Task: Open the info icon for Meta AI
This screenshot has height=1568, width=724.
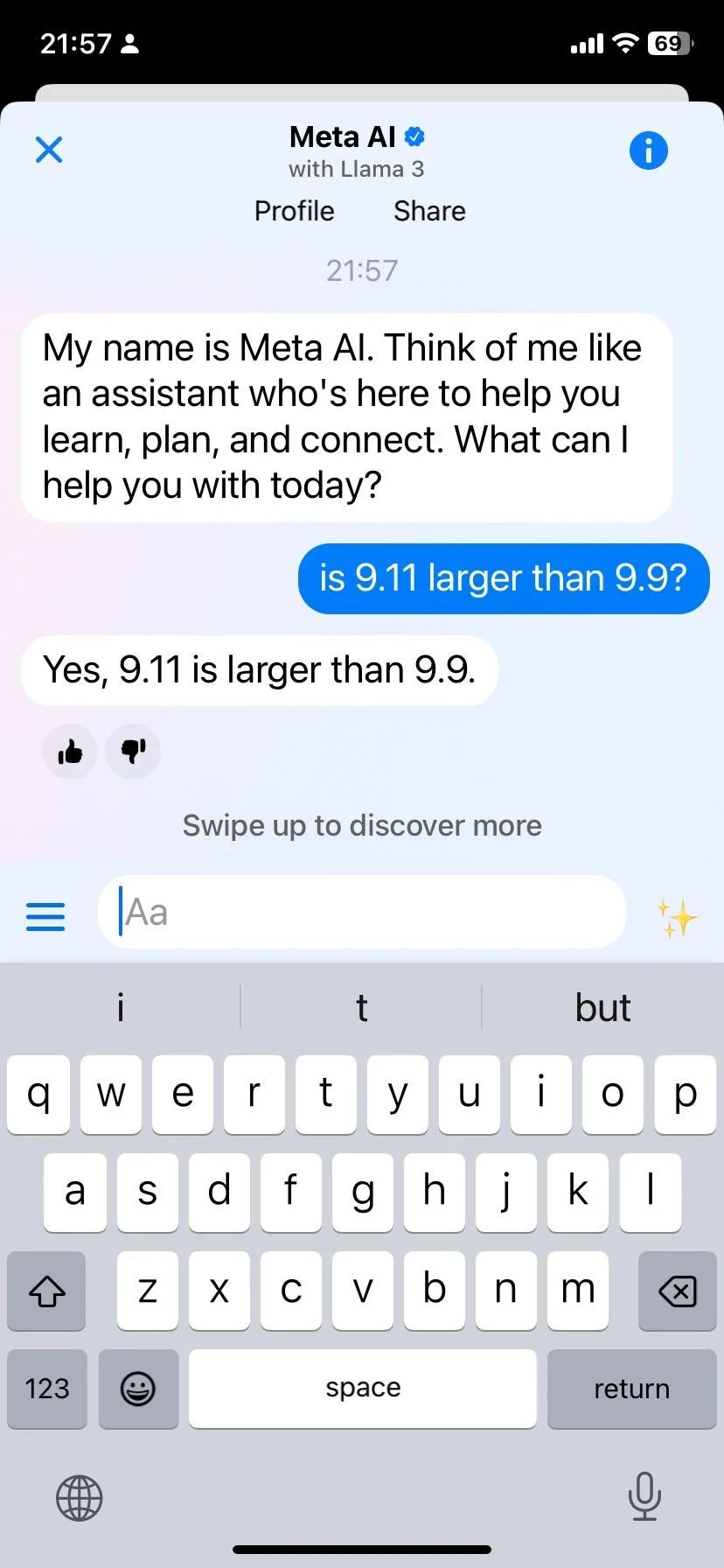Action: 648,150
